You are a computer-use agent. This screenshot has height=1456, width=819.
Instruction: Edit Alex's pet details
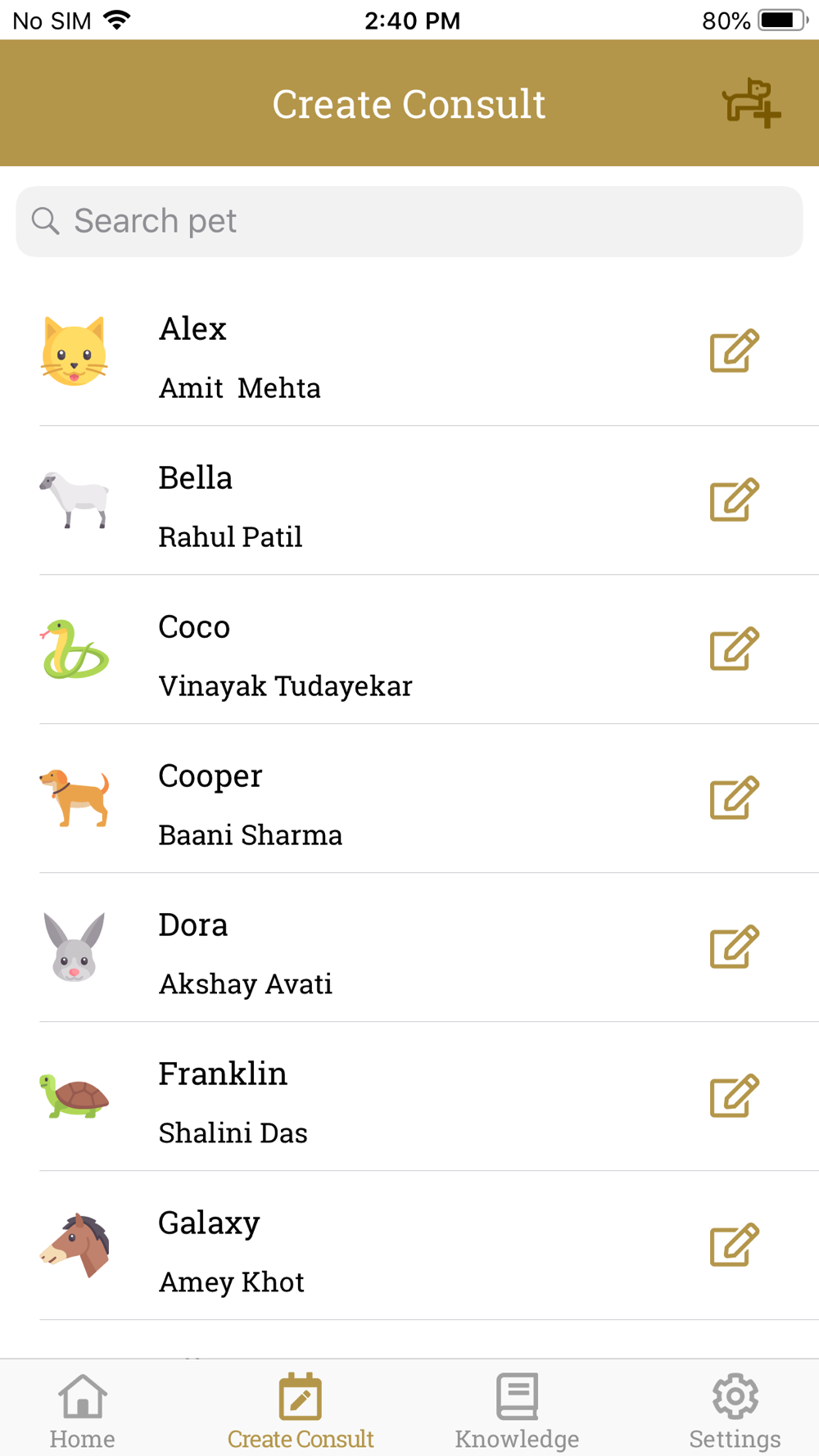(735, 351)
